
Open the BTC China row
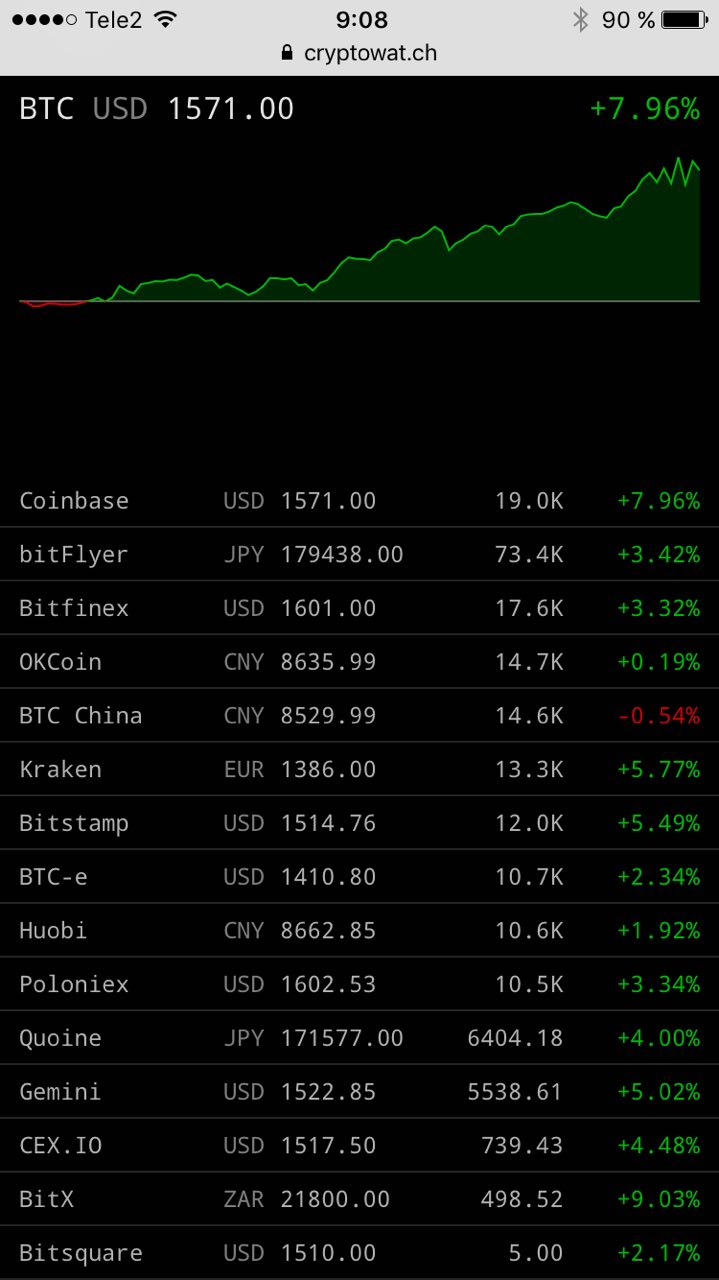pos(359,715)
